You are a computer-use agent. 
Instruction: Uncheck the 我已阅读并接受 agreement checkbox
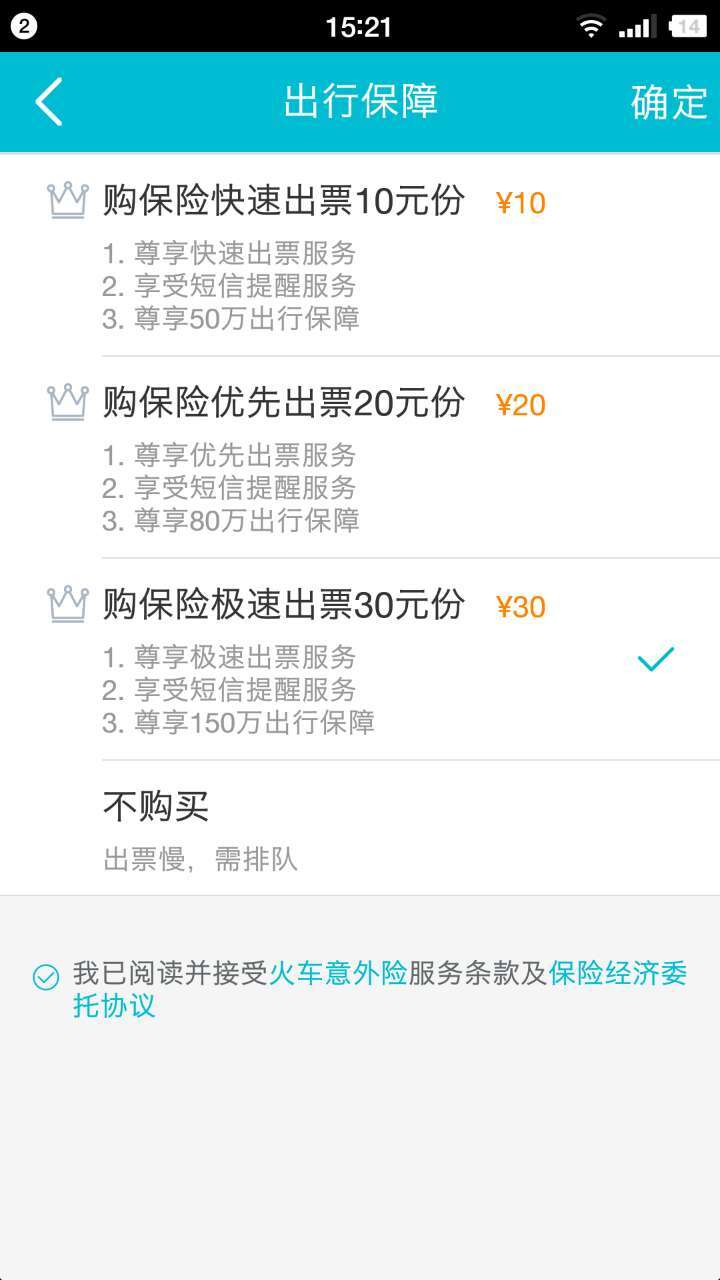(x=46, y=977)
